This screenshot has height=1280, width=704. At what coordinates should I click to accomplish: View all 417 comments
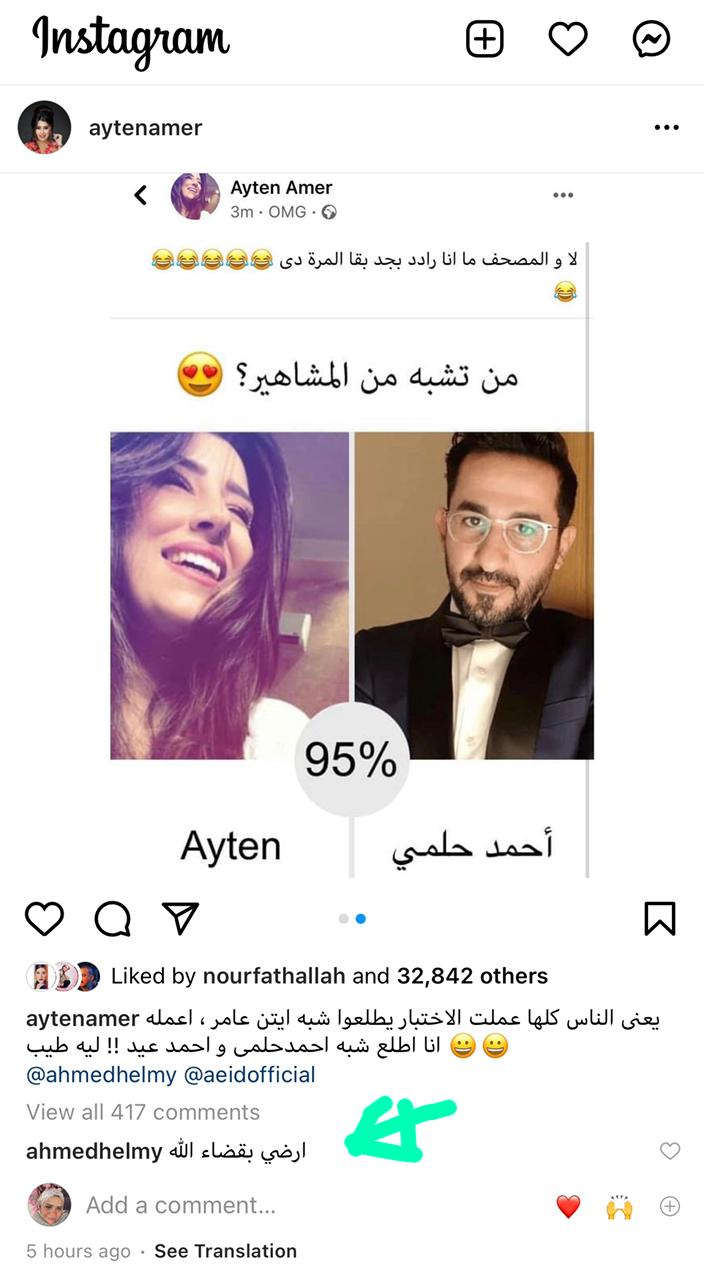143,1112
